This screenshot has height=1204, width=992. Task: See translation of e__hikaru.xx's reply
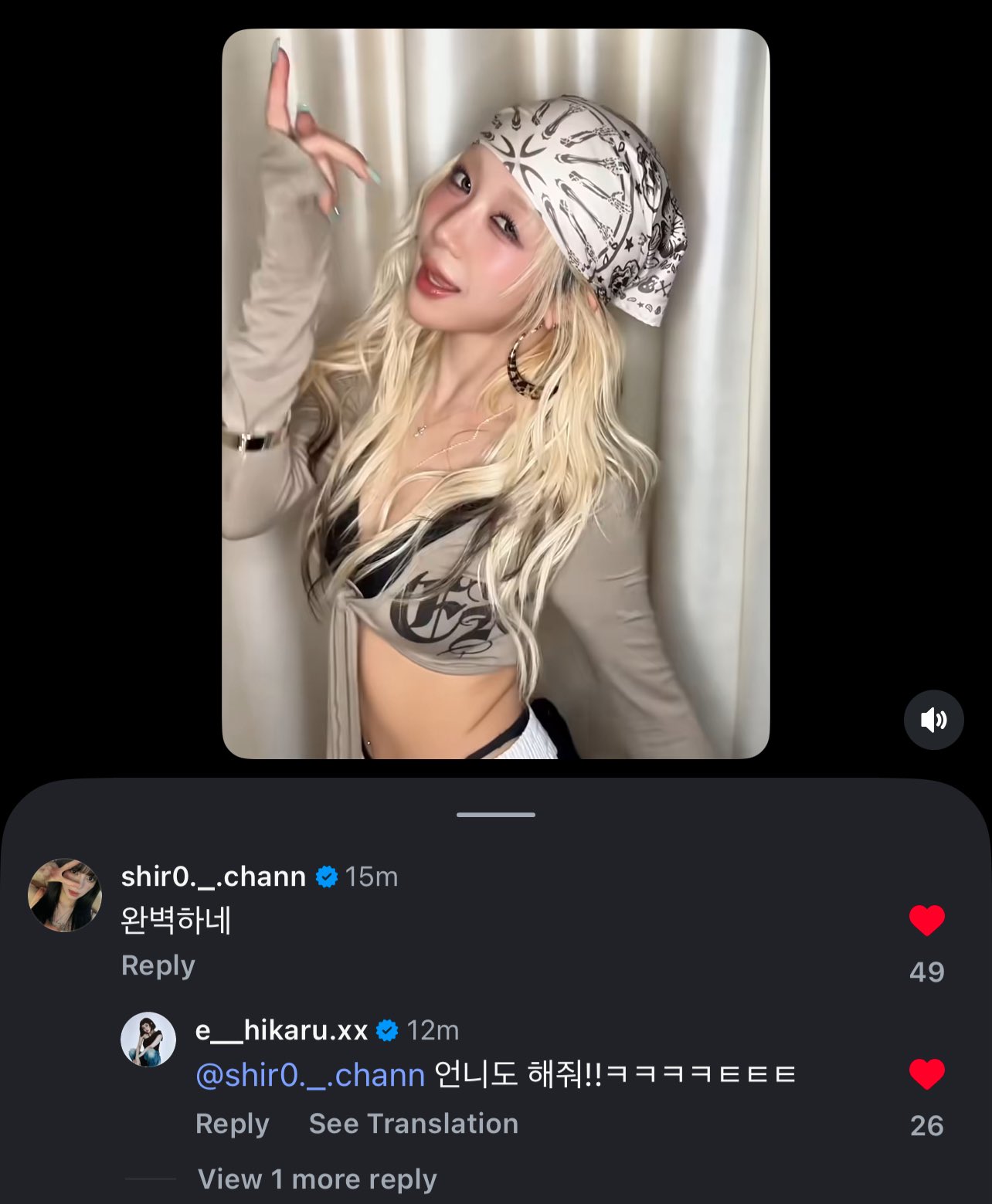(413, 1124)
